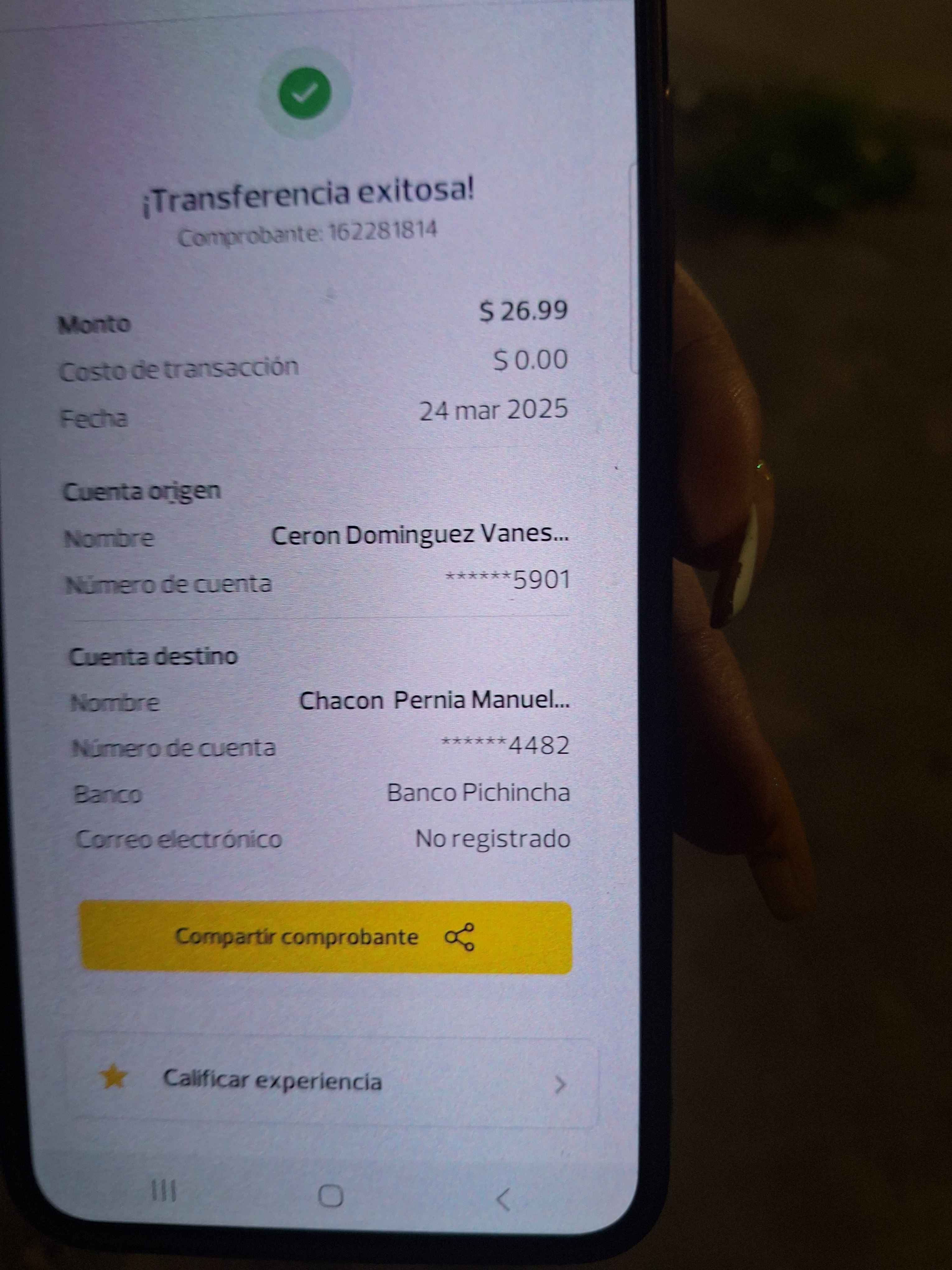Go back using the navigation bar

pyautogui.click(x=503, y=1199)
